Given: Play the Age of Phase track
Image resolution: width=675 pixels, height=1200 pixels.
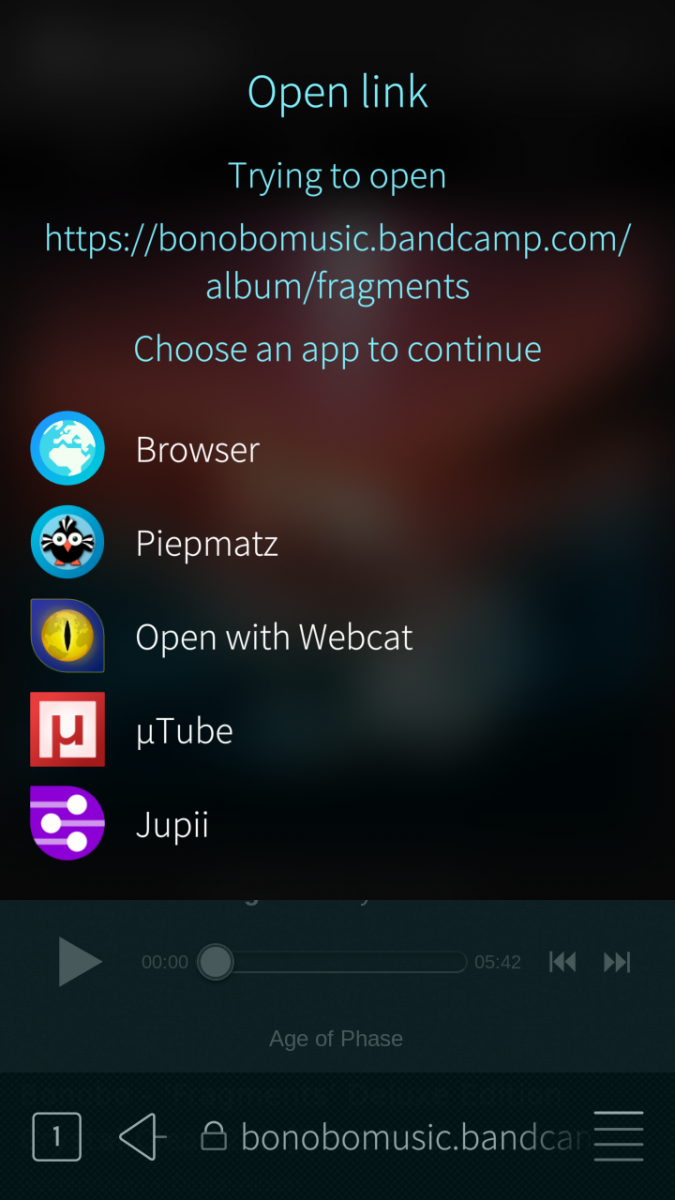Looking at the screenshot, I should click(x=80, y=962).
